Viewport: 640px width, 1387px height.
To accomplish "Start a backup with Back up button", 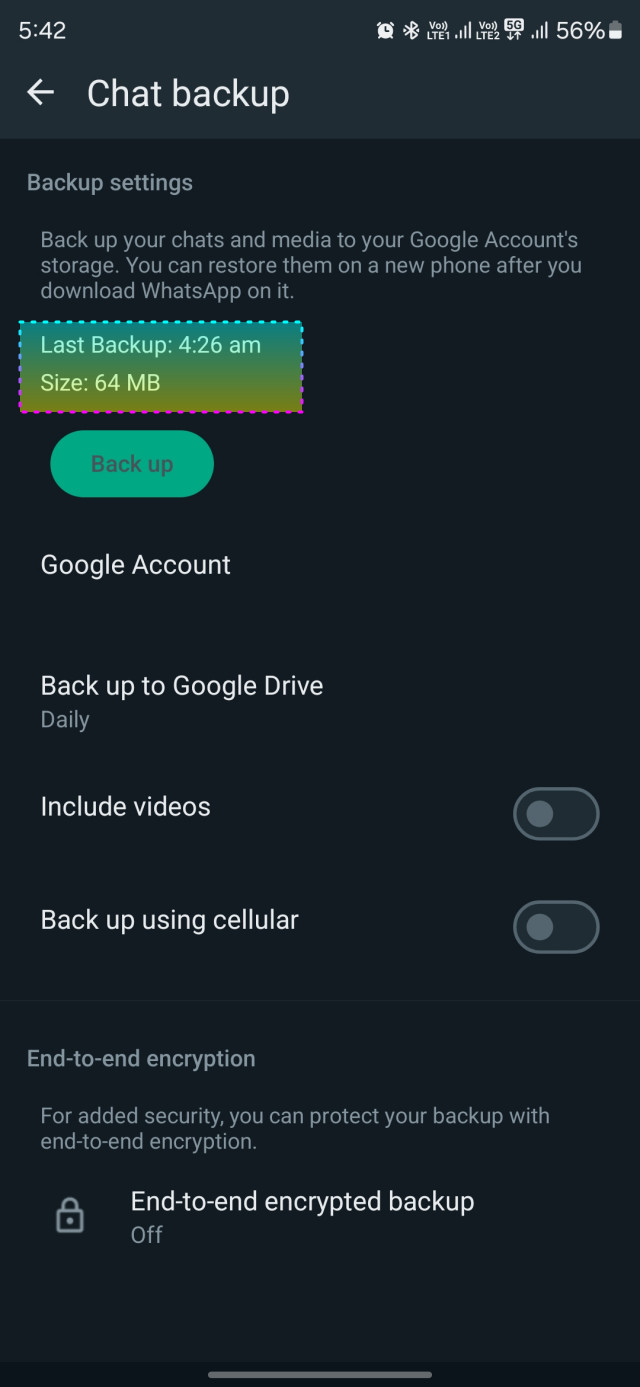I will point(132,464).
